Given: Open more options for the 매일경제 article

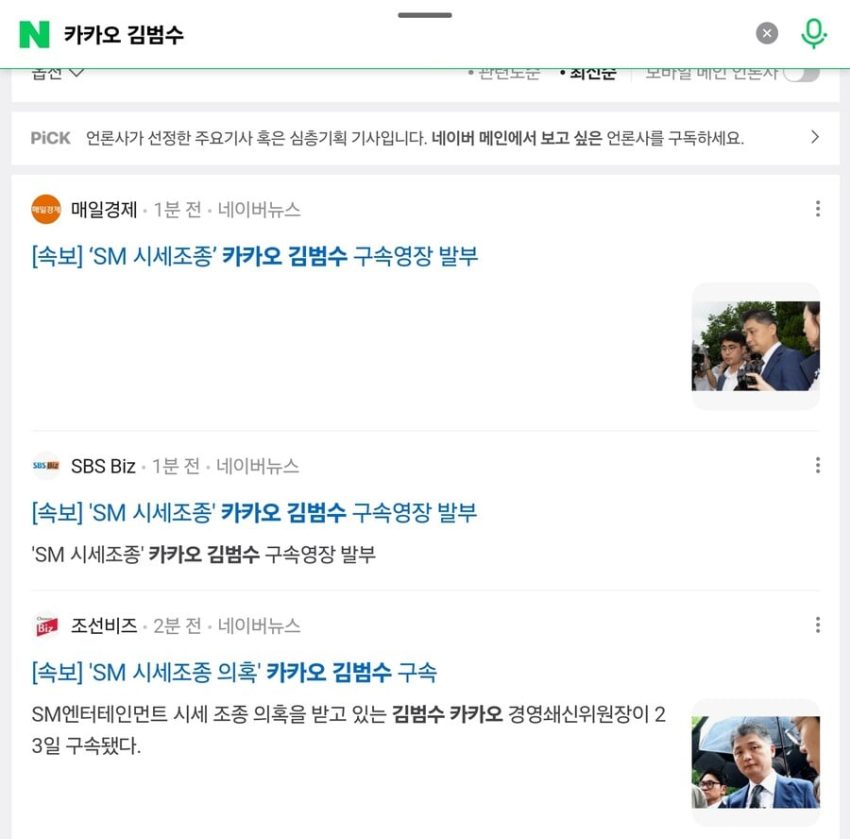Looking at the screenshot, I should tap(817, 209).
